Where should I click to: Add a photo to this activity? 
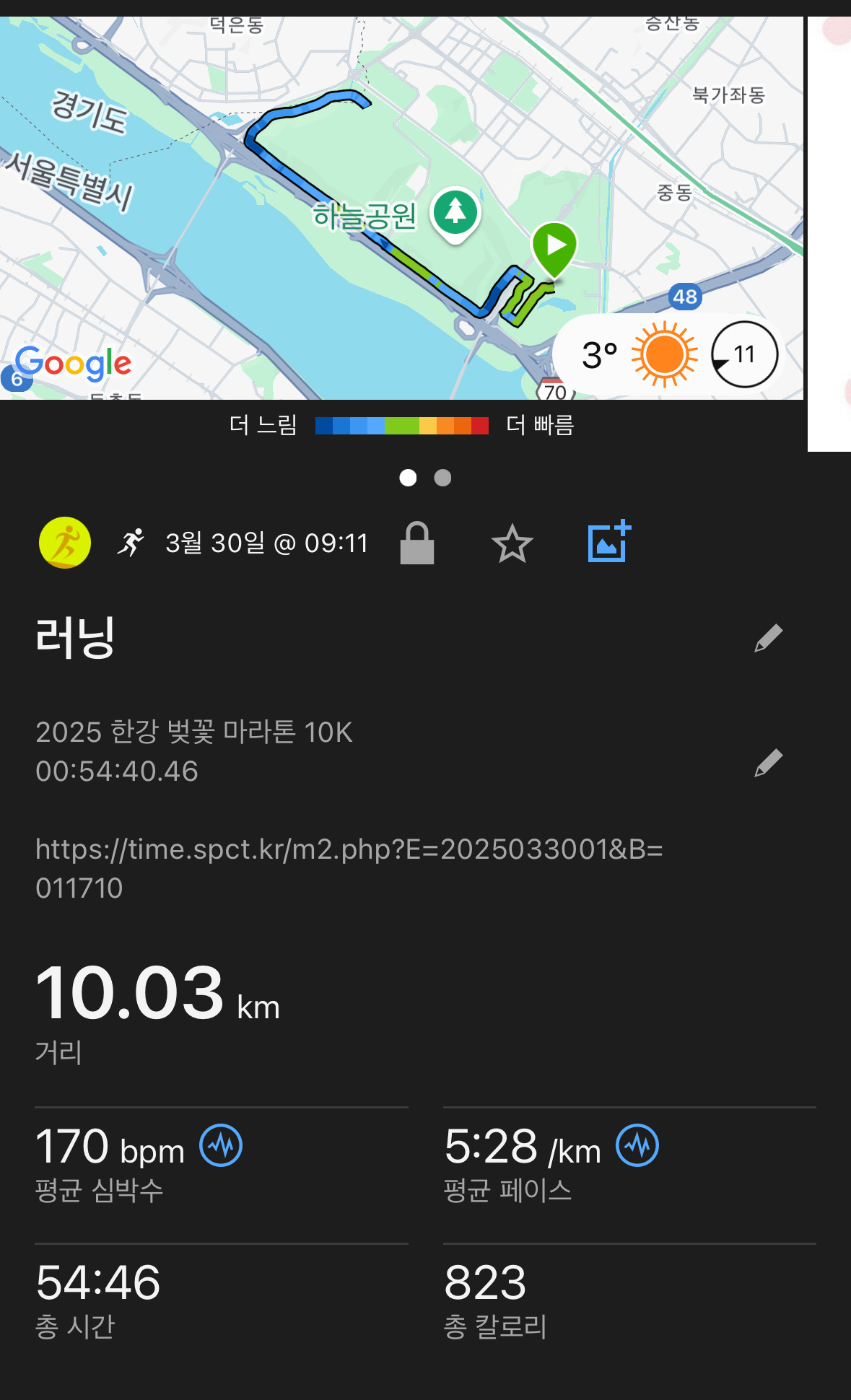[609, 542]
